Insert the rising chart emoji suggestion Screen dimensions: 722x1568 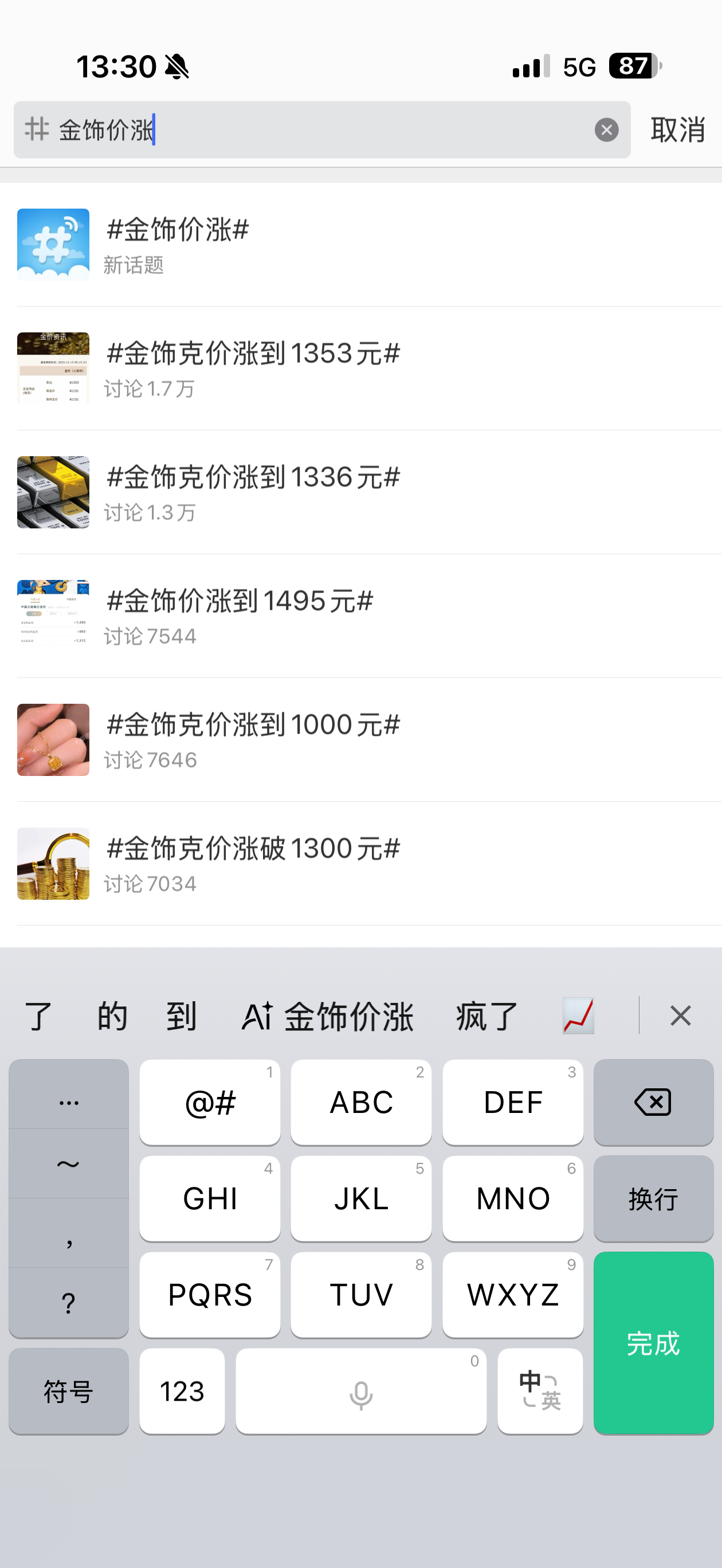pyautogui.click(x=578, y=1016)
